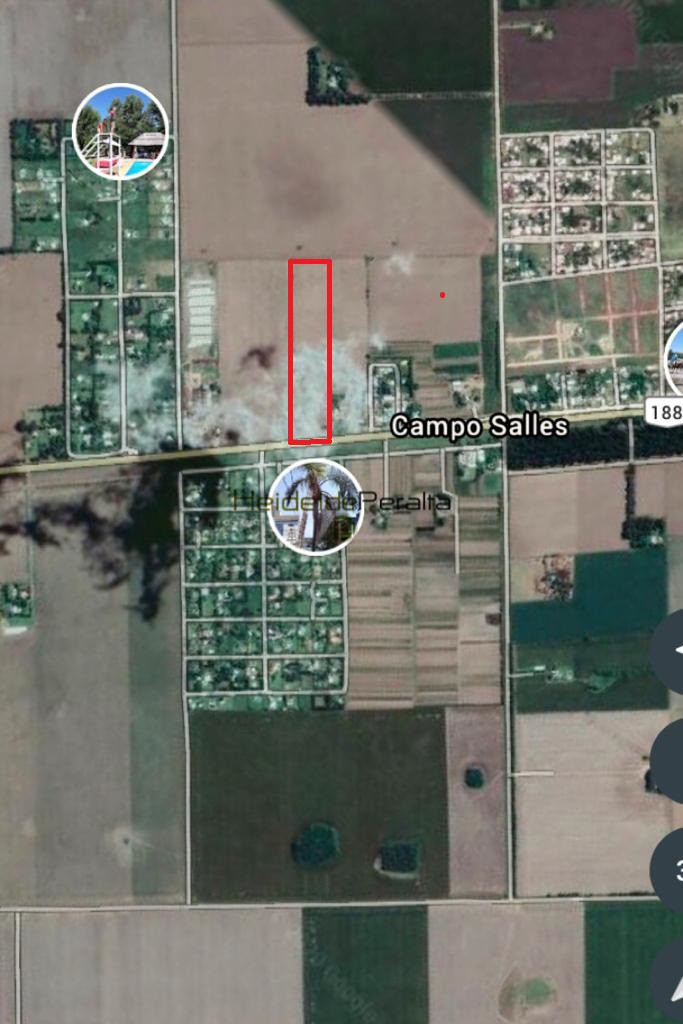Select the Campo Salles place label

(x=479, y=426)
